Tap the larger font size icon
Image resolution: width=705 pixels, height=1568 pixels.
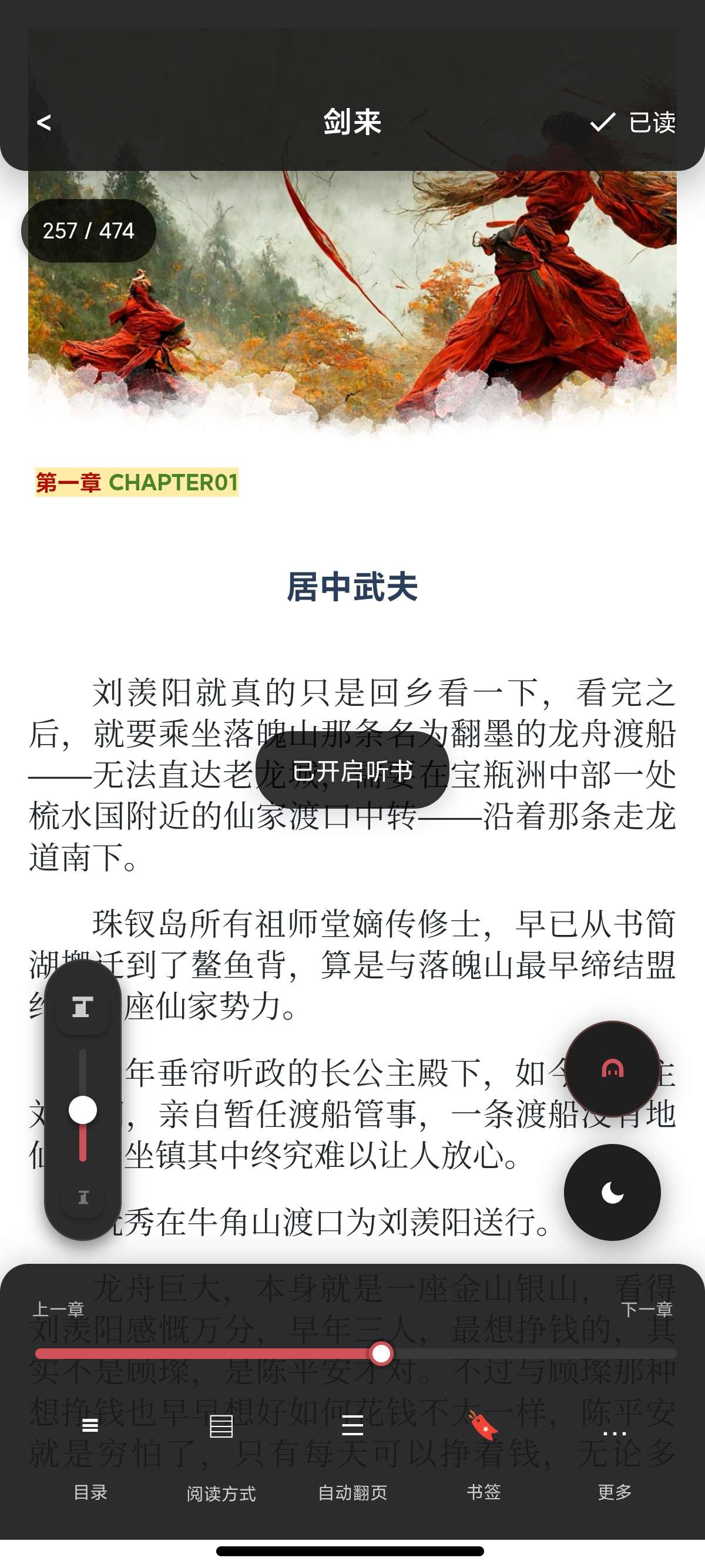coord(83,1007)
